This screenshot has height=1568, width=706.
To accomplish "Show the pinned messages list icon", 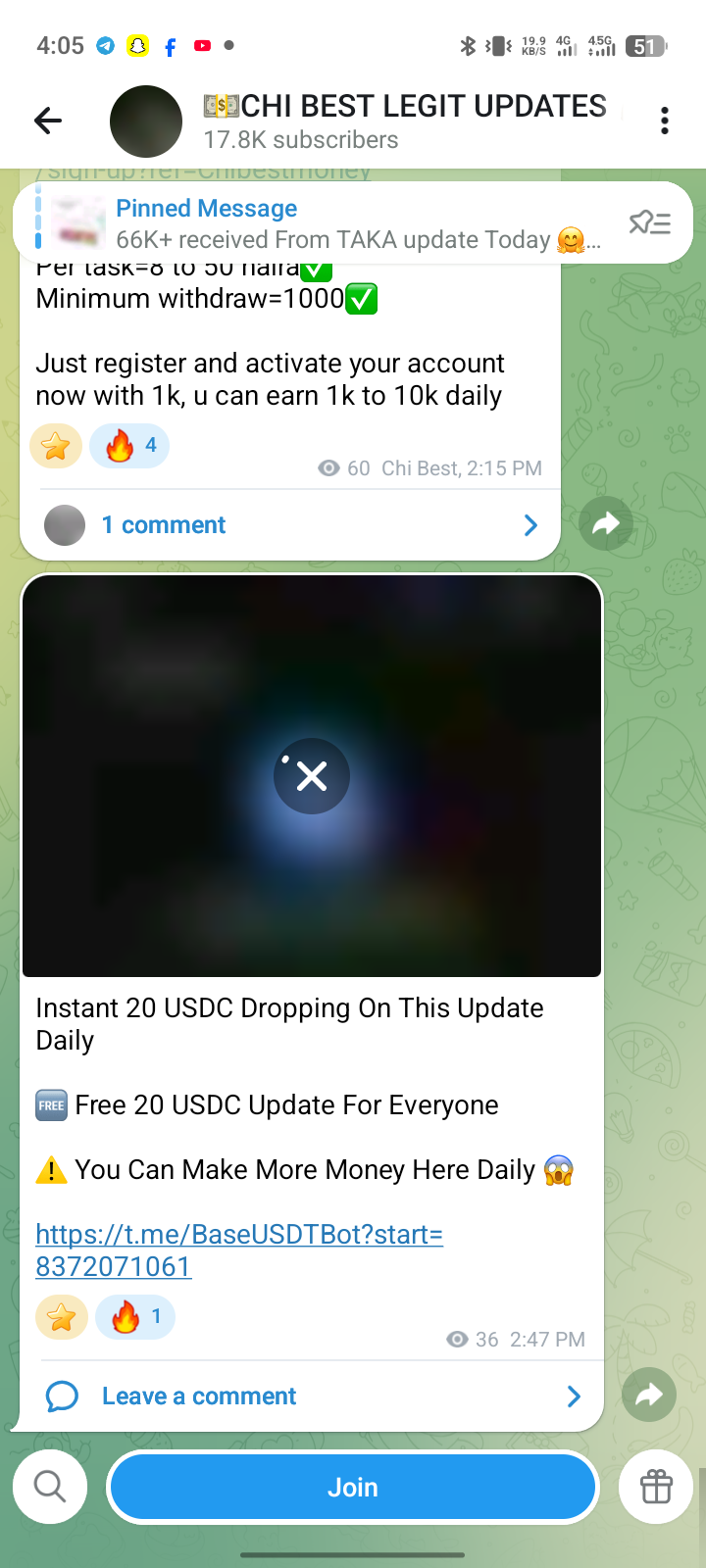I will tap(649, 223).
